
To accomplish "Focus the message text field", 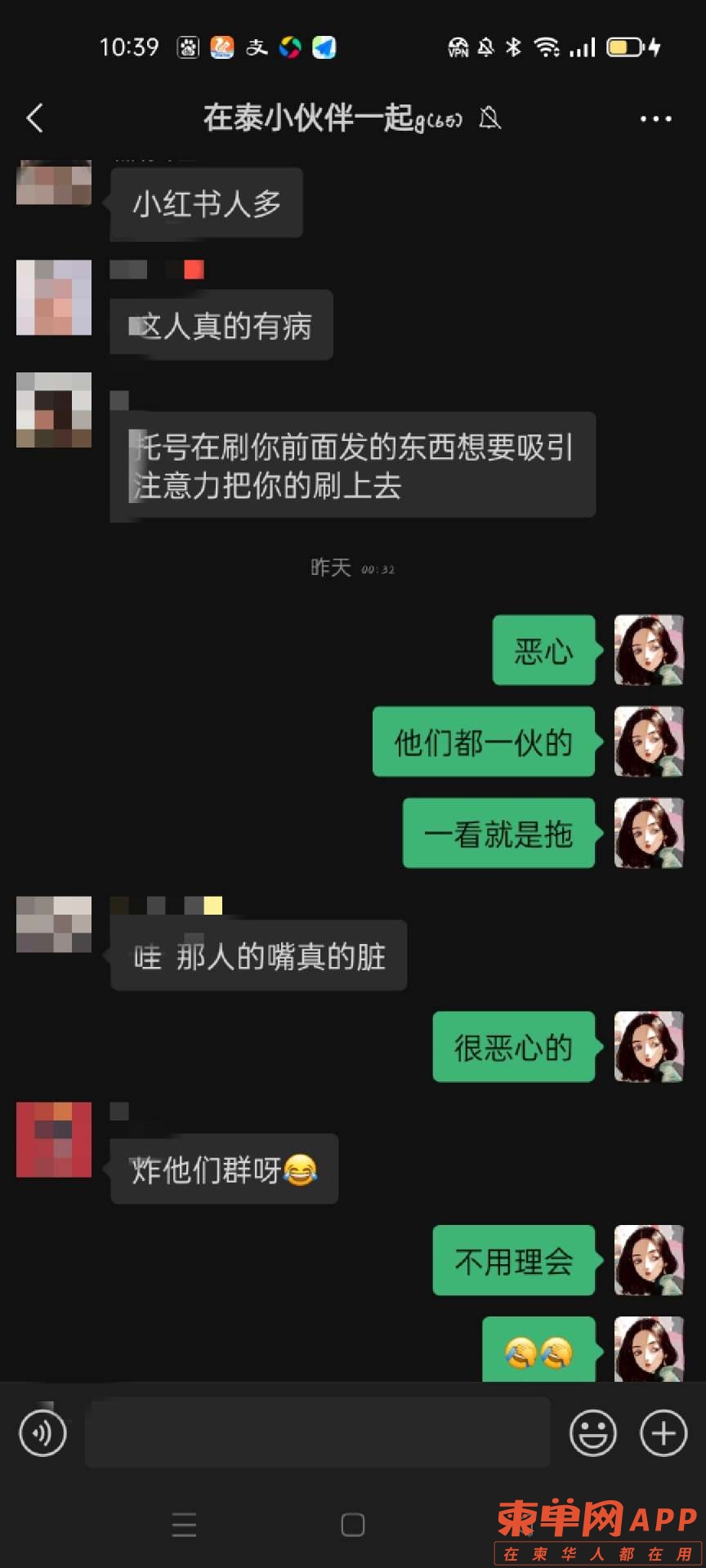I will 317,1432.
